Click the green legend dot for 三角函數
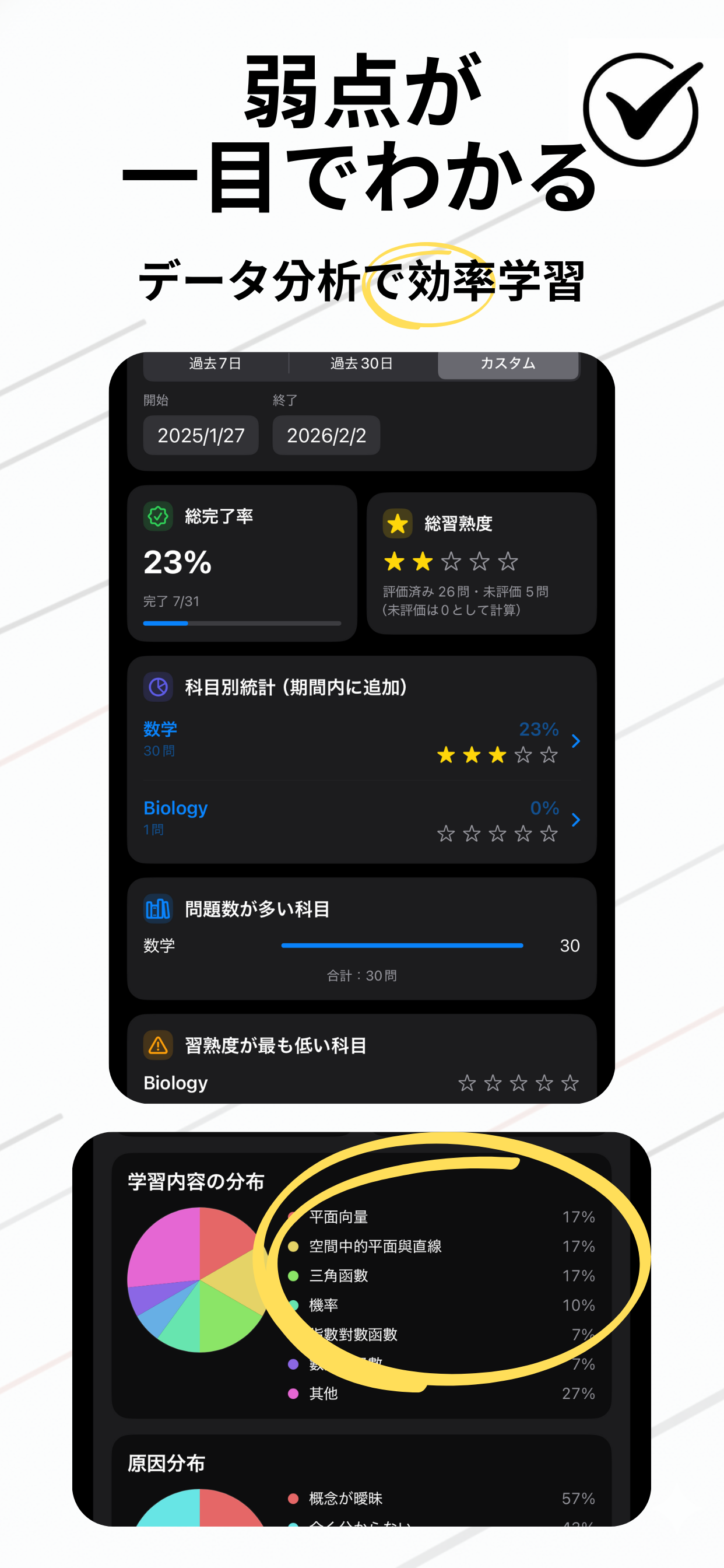 tap(294, 1275)
